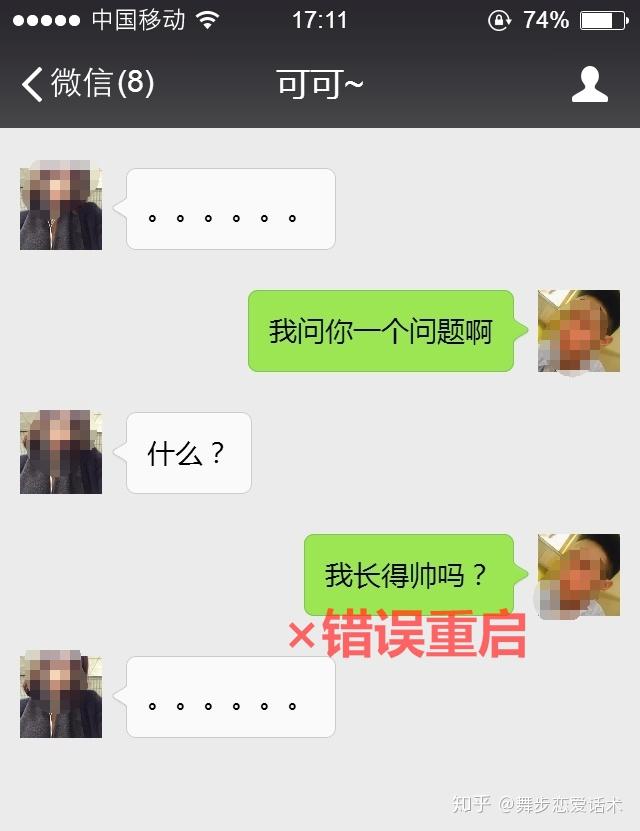The height and width of the screenshot is (831, 640).
Task: View profile from the avatar beside "我长得帅吗？"
Action: 578,575
